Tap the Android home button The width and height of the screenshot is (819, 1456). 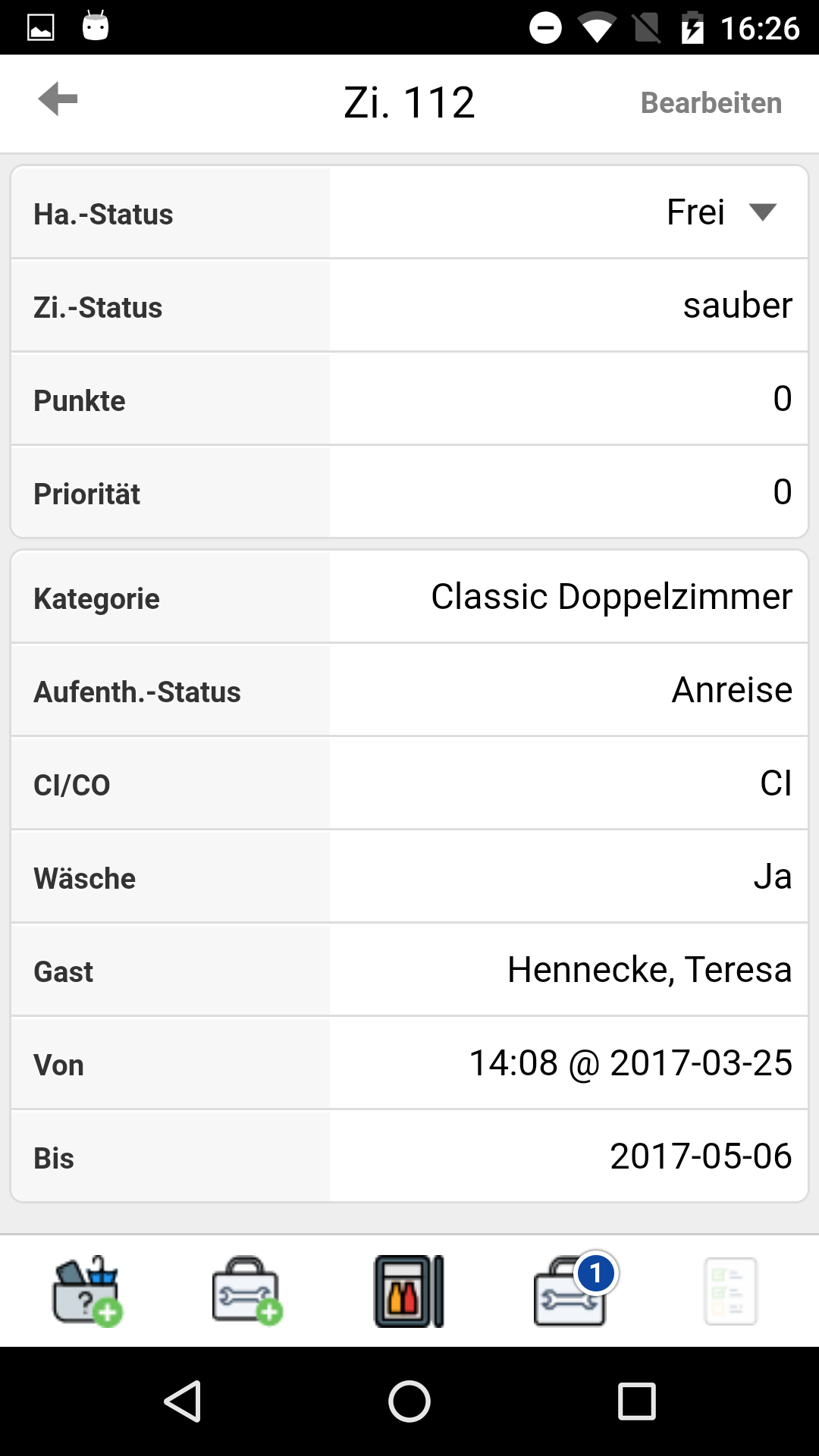tap(409, 1401)
